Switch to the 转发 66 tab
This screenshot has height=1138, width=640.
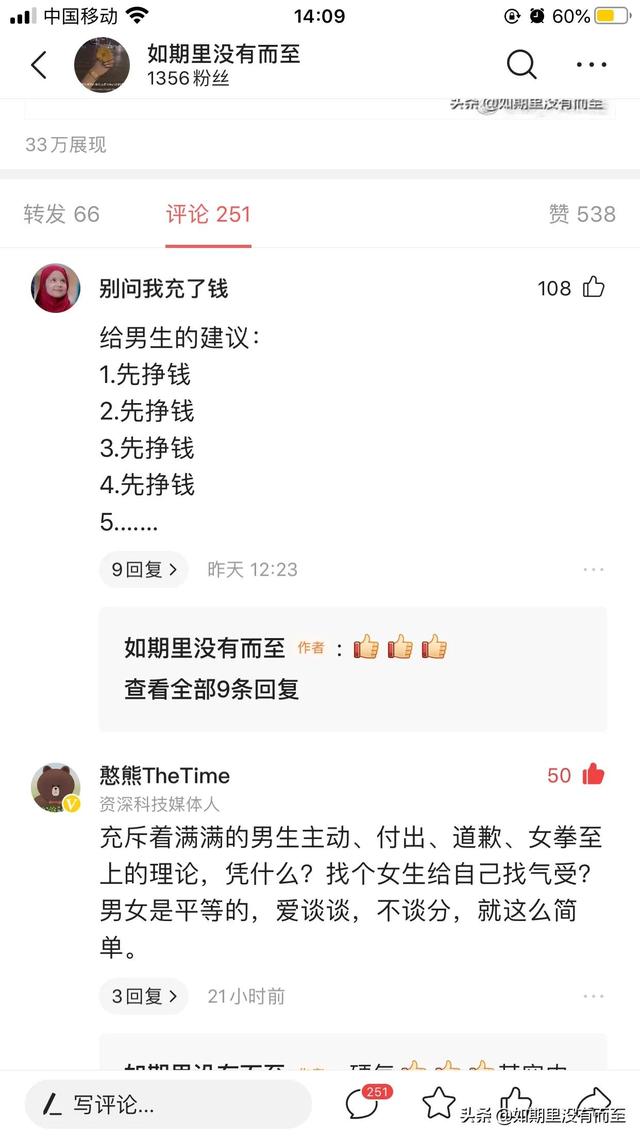tap(62, 214)
